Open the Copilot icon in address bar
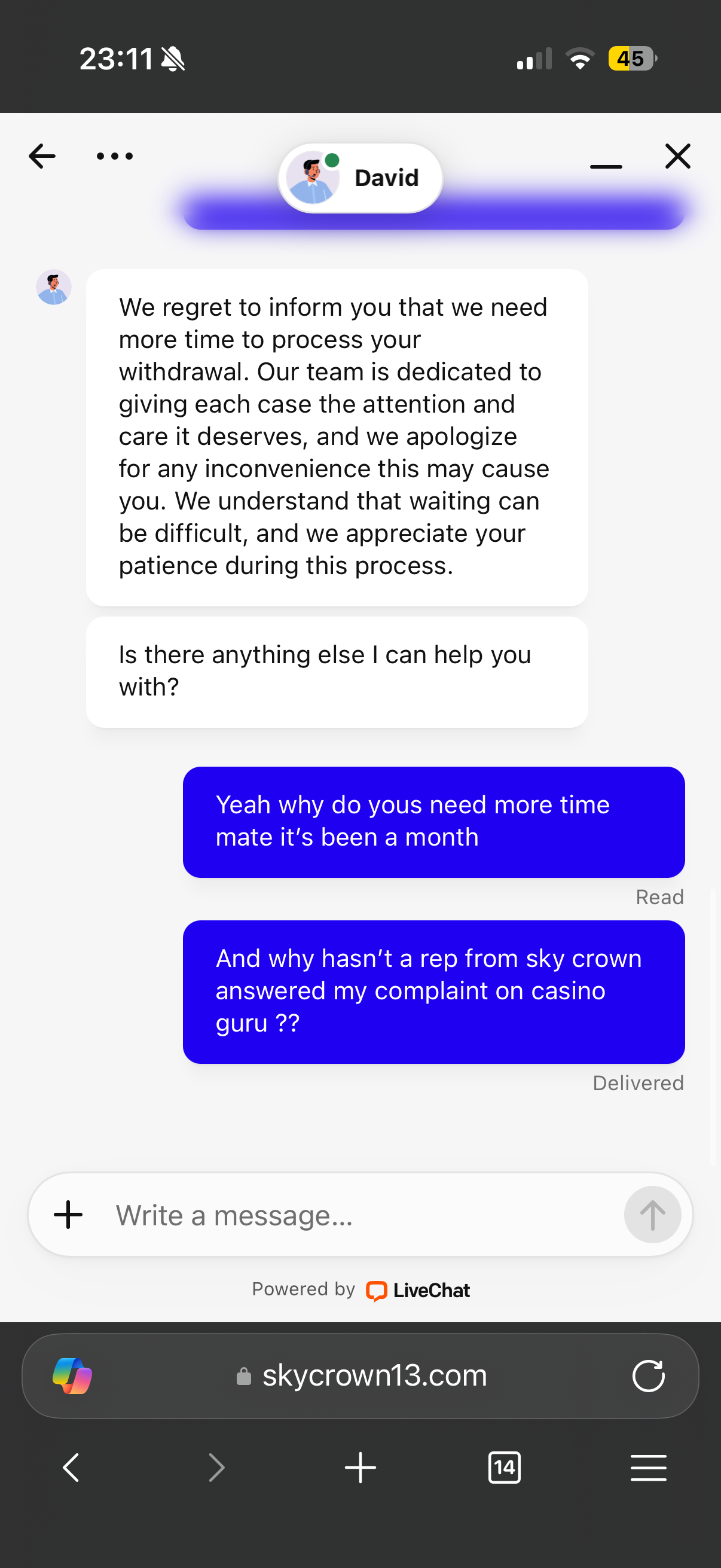This screenshot has width=721, height=1568. (72, 1376)
